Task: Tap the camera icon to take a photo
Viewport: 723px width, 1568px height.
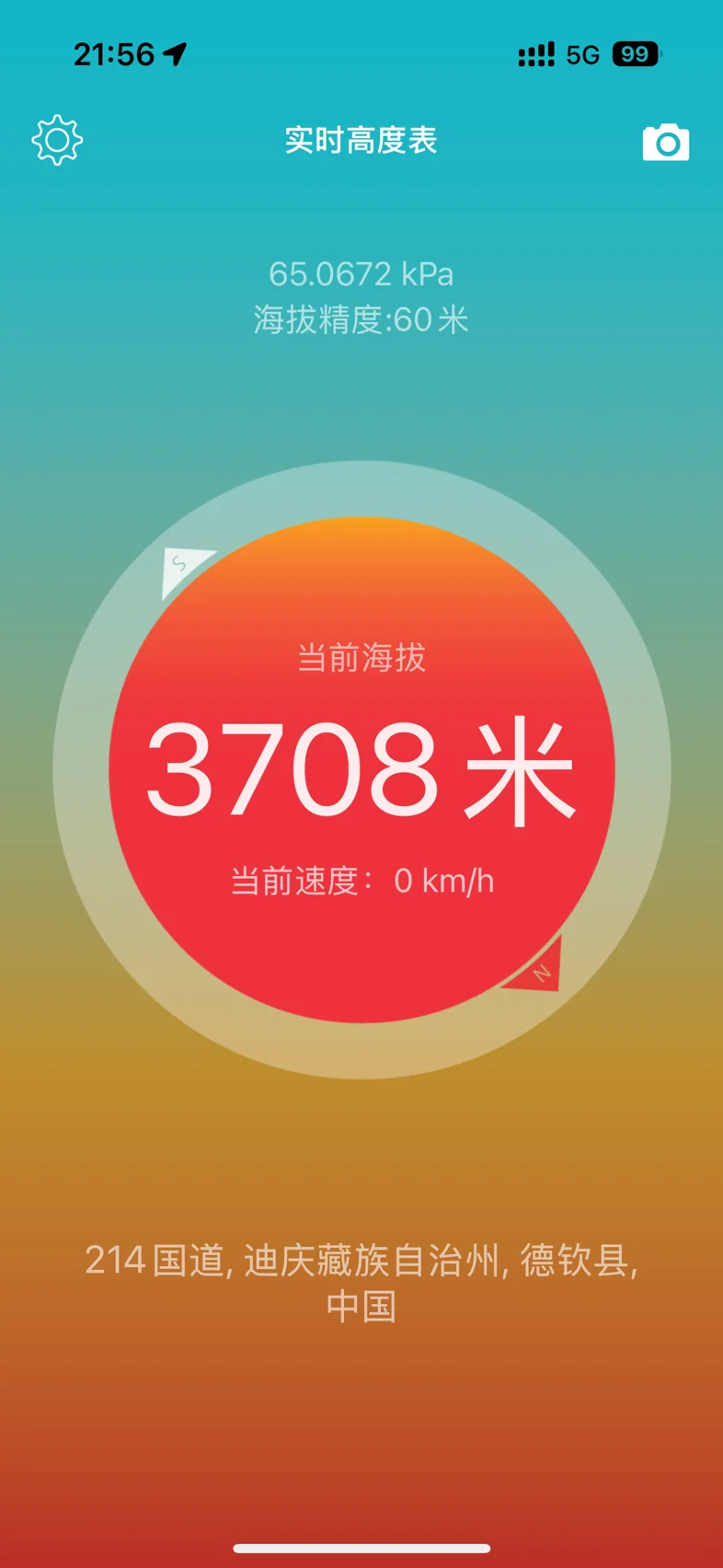Action: coord(665,142)
